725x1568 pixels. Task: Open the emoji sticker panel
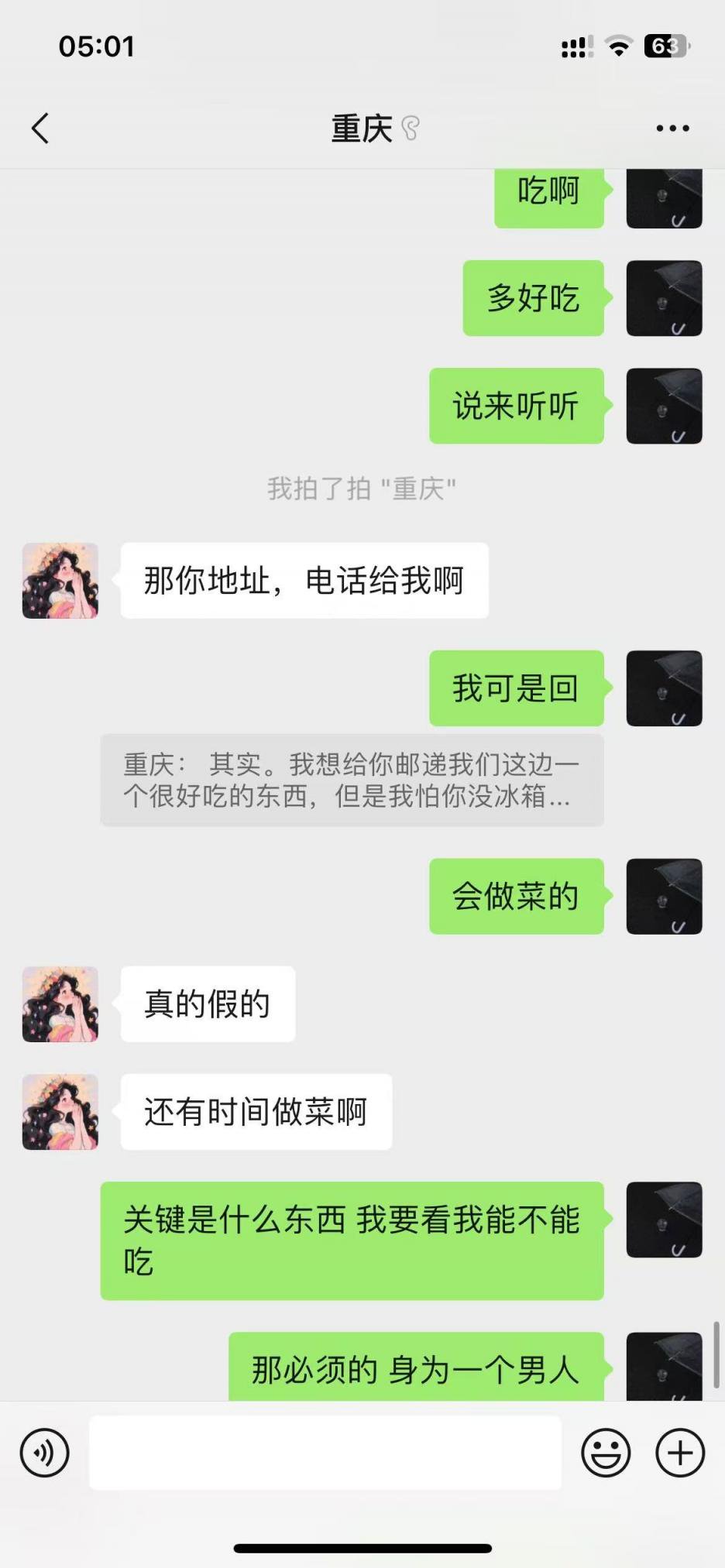pyautogui.click(x=606, y=1453)
